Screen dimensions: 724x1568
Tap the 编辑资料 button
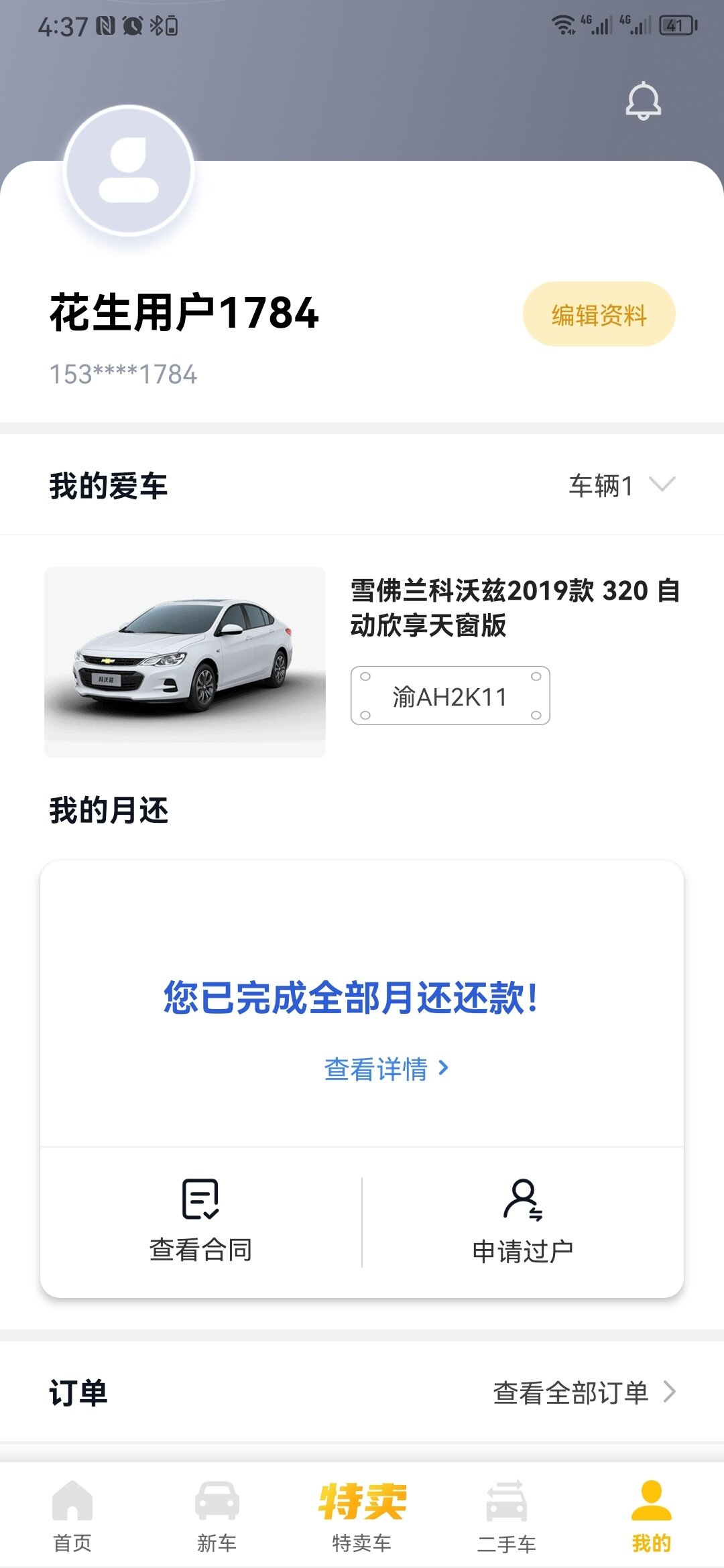[x=599, y=314]
